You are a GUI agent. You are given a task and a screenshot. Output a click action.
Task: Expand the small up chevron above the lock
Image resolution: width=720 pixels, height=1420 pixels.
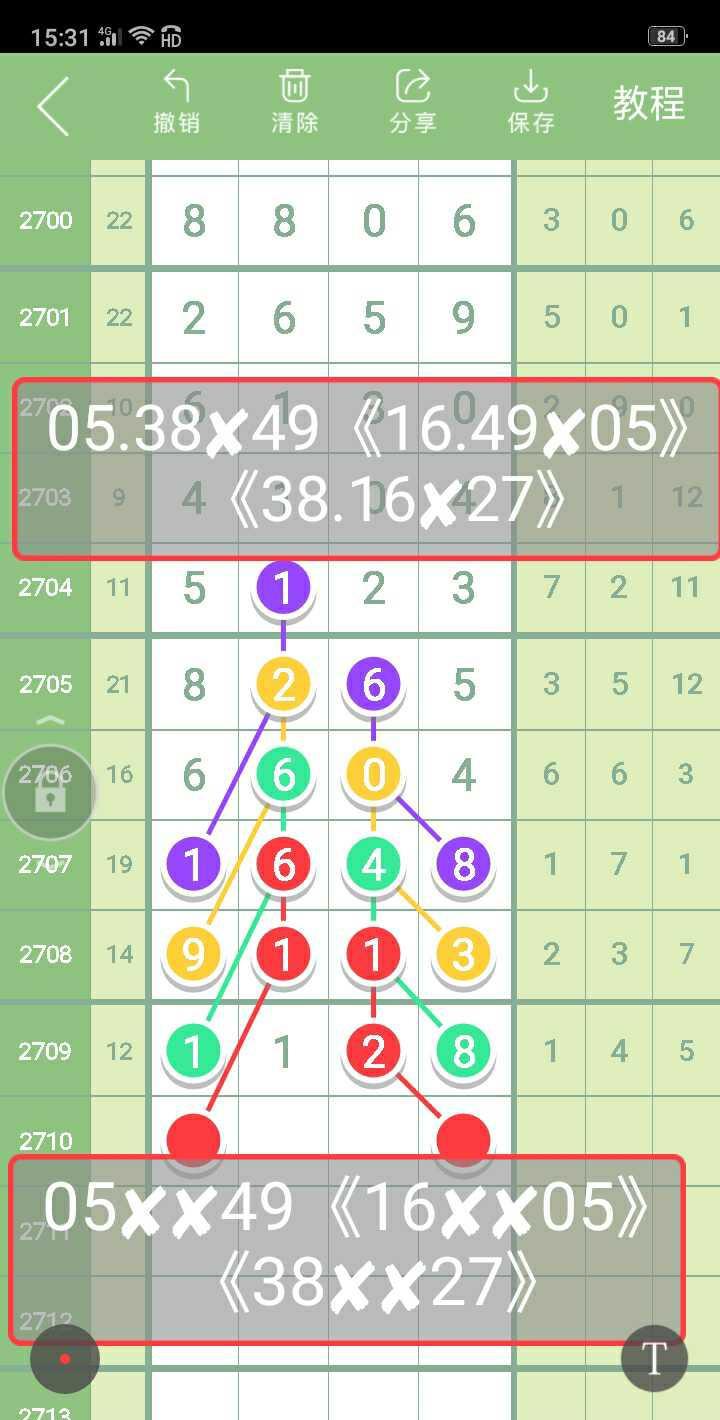50,721
